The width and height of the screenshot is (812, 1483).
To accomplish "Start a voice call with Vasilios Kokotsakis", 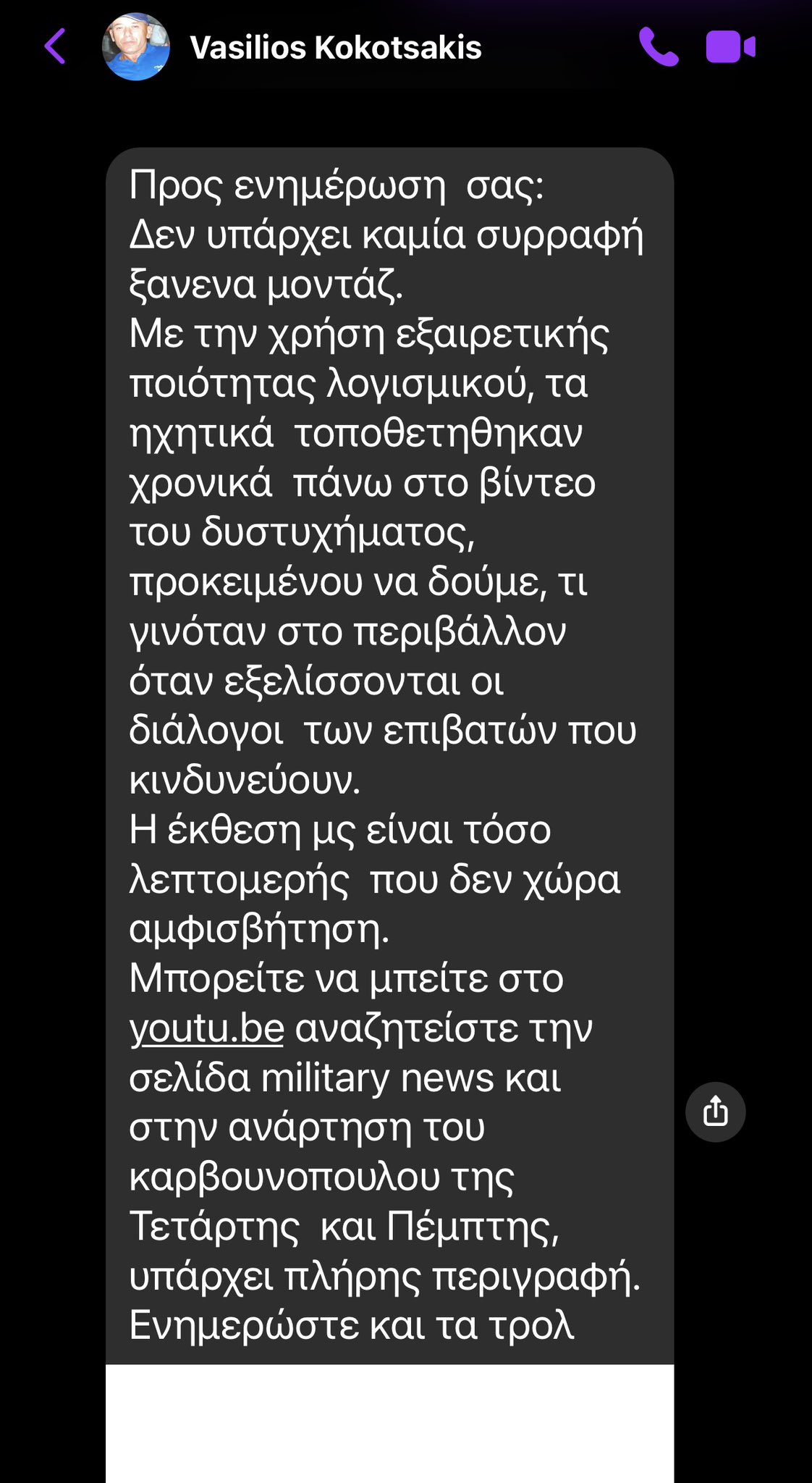I will pyautogui.click(x=659, y=47).
